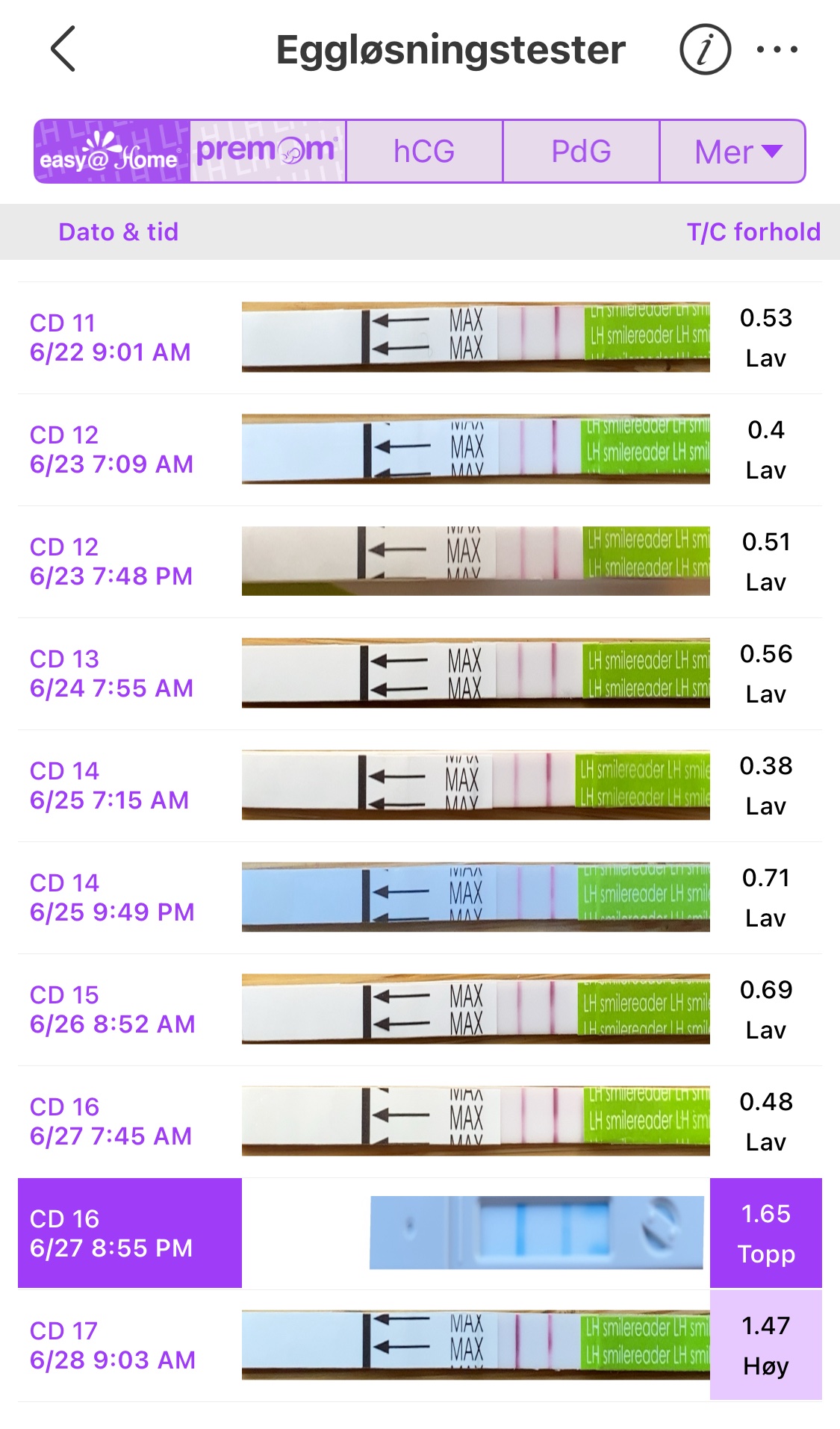840x1429 pixels.
Task: Open the 6/23 7:48 PM test
Action: tap(420, 561)
